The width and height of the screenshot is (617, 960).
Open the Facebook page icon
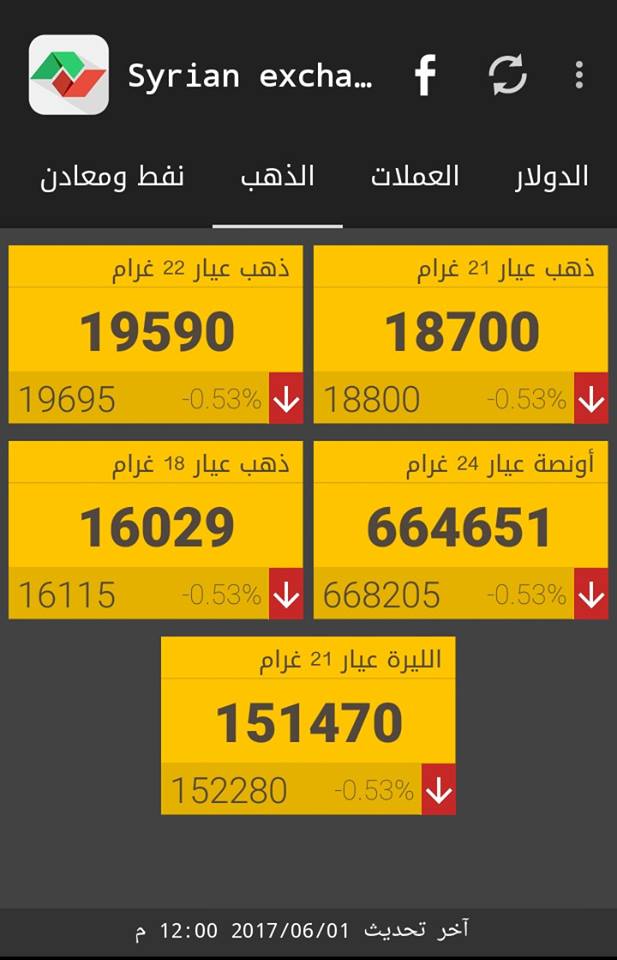pos(426,76)
